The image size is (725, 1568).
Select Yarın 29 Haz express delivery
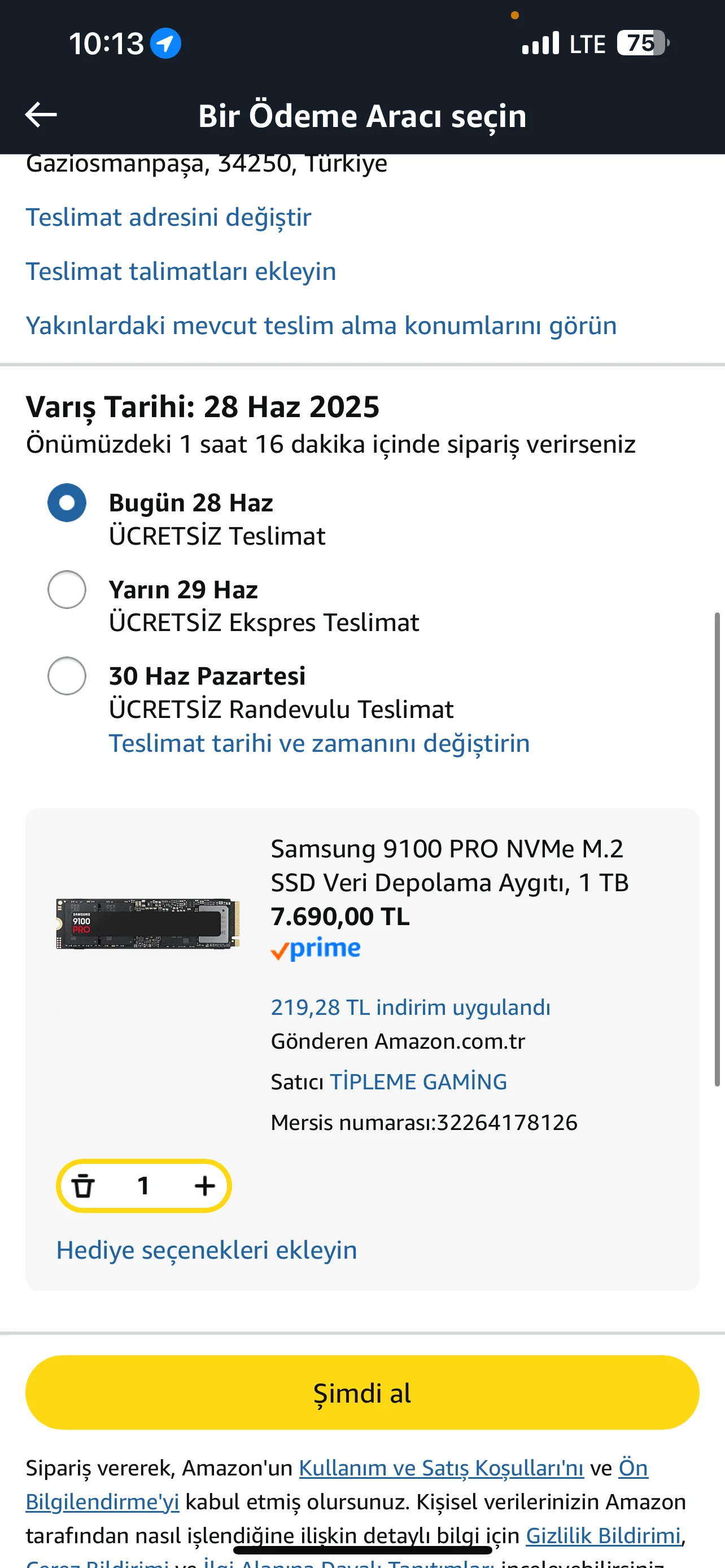coord(67,589)
